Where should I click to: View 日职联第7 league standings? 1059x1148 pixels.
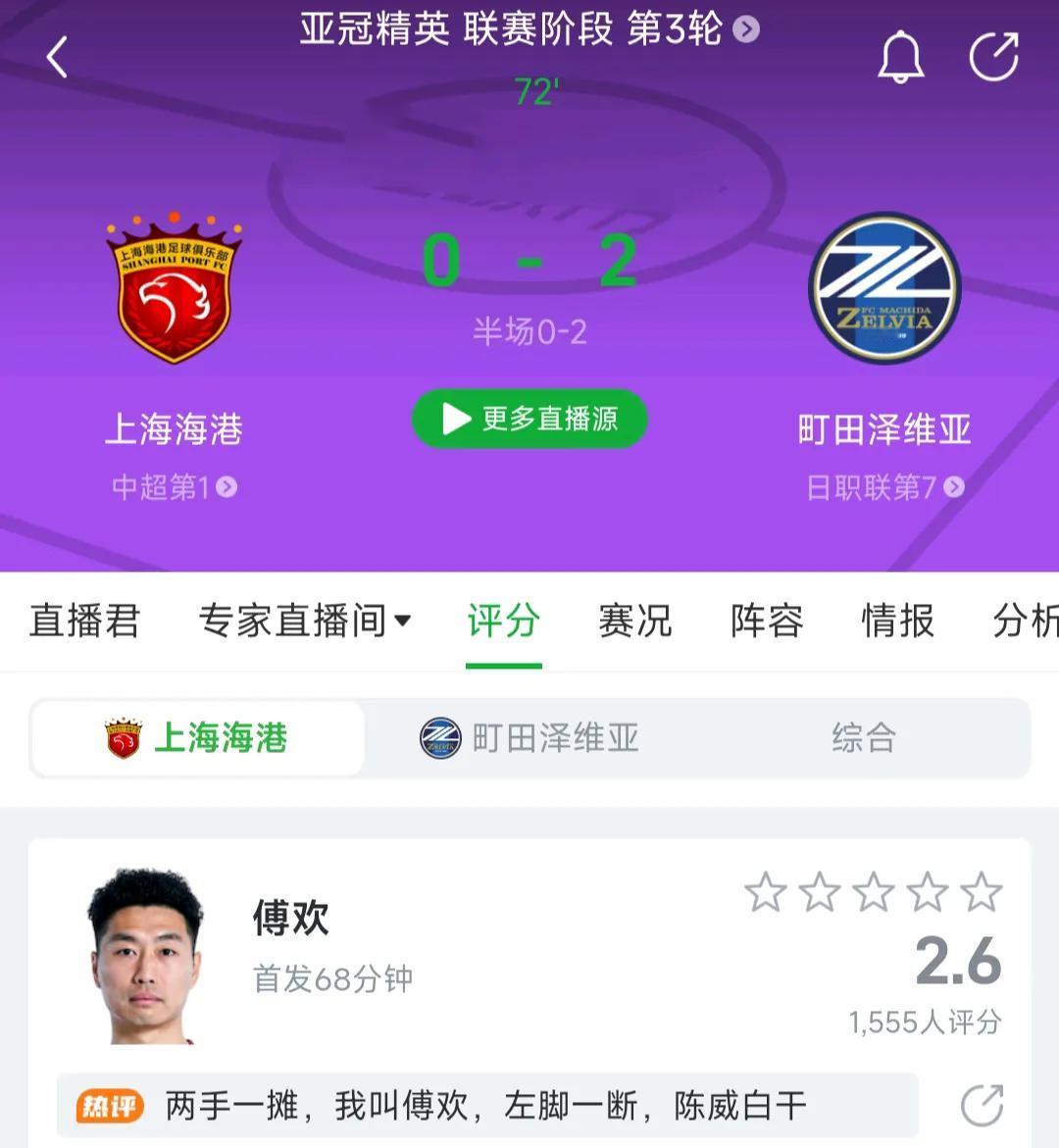click(883, 486)
